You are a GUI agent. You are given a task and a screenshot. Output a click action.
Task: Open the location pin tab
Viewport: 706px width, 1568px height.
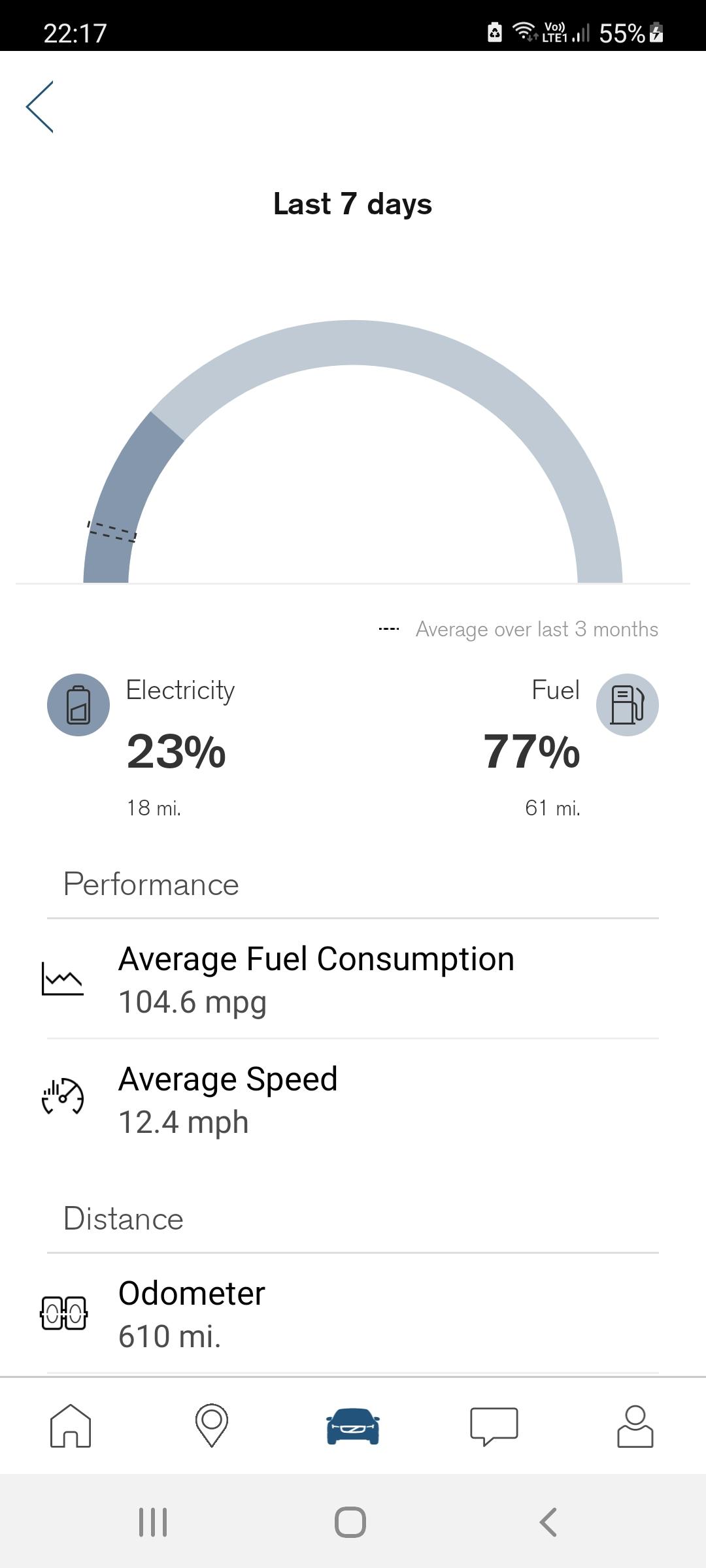[x=212, y=1426]
